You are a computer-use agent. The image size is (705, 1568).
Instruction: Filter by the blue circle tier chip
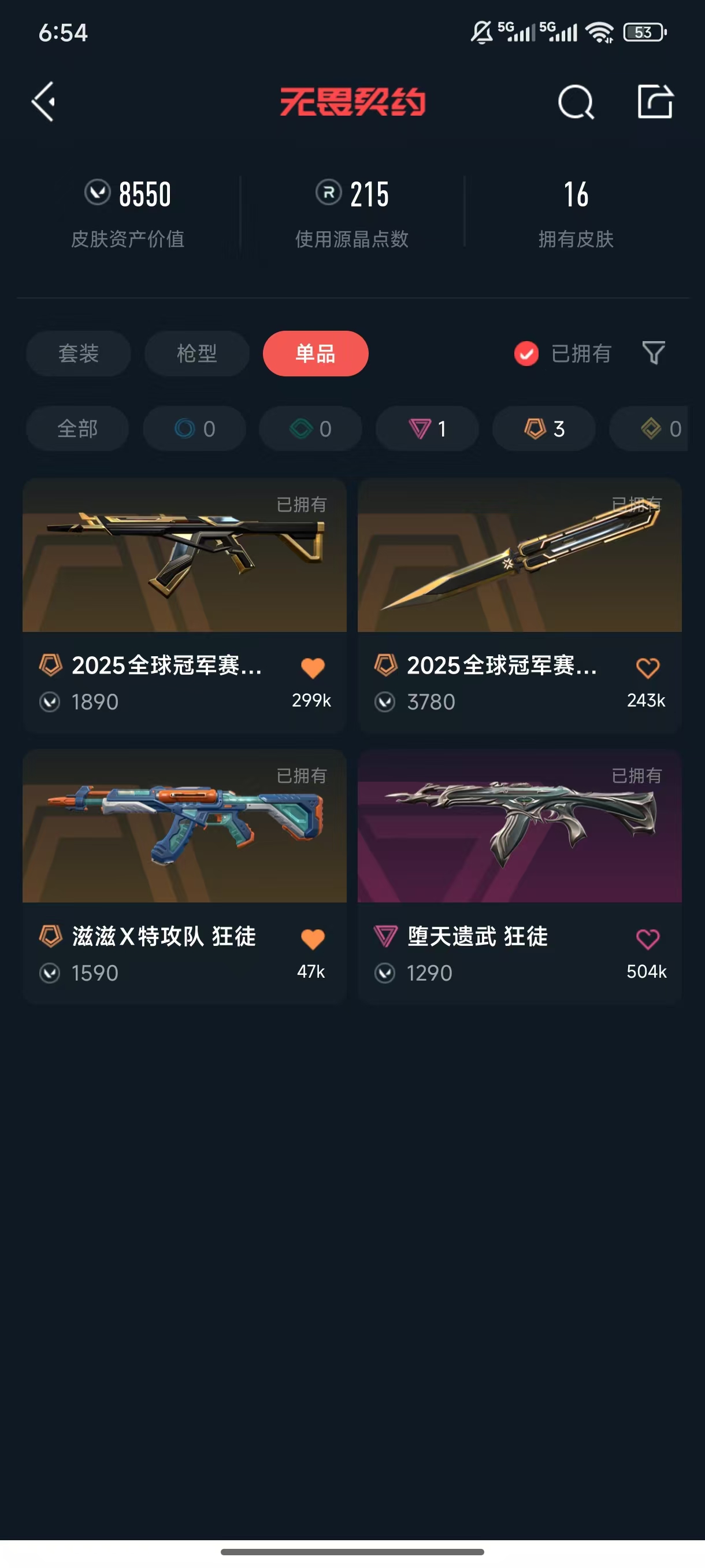pyautogui.click(x=195, y=428)
